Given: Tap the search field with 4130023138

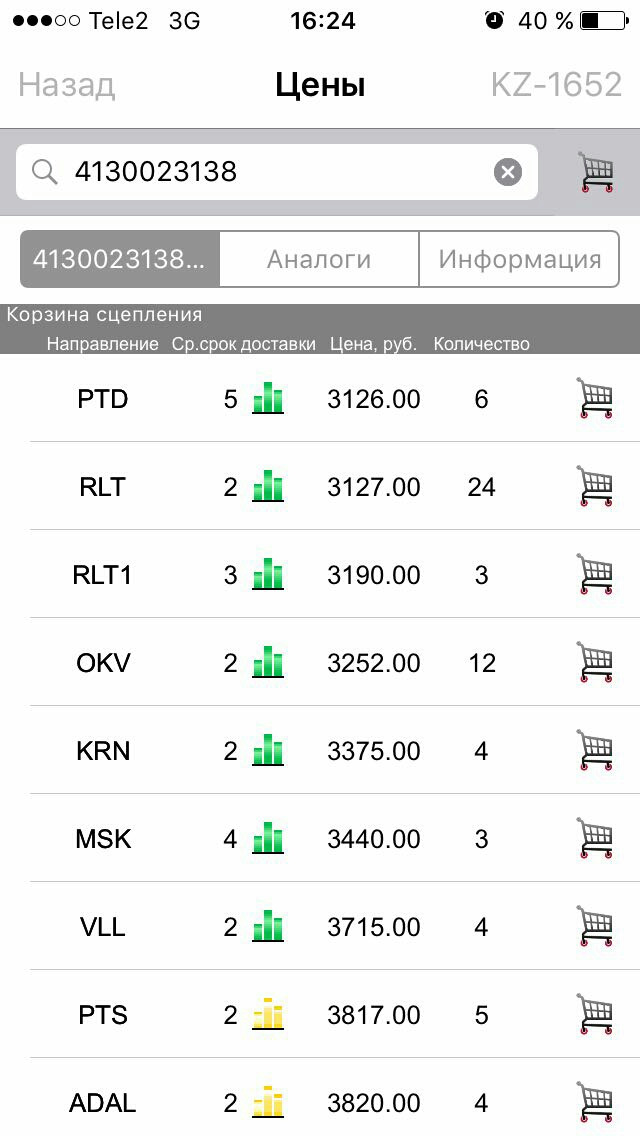Looking at the screenshot, I should (270, 172).
